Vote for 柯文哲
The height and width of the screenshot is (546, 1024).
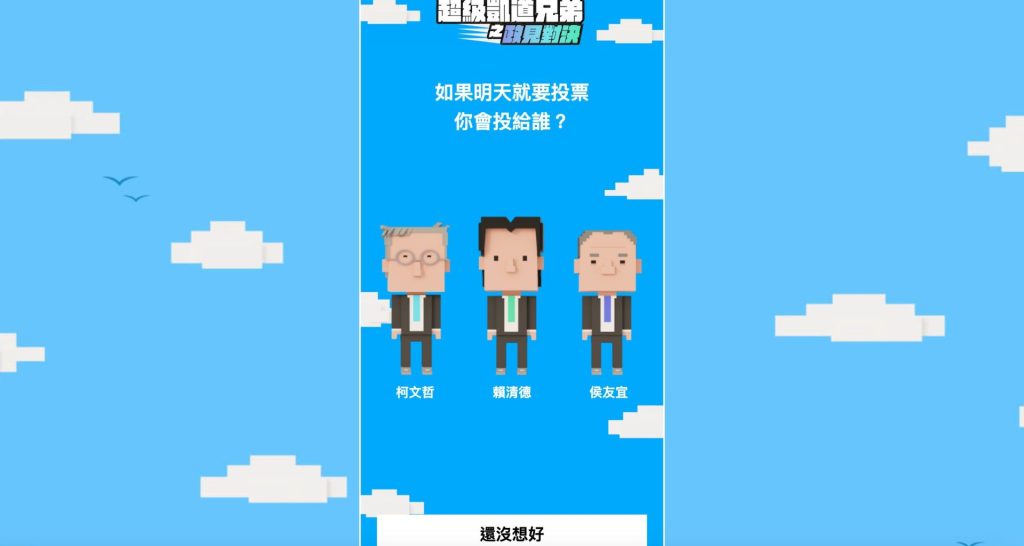tap(414, 305)
